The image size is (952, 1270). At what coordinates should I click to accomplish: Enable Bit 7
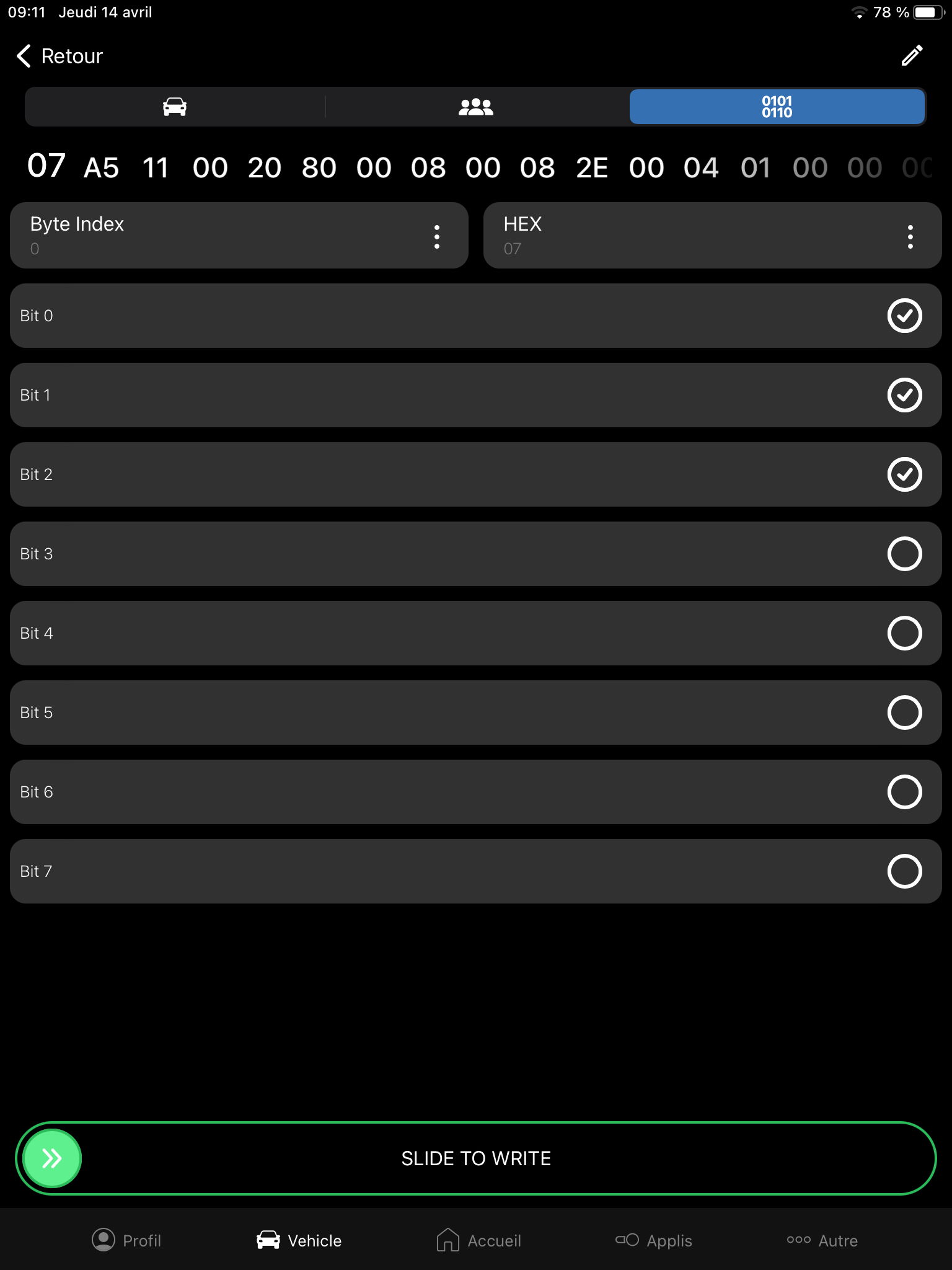905,871
